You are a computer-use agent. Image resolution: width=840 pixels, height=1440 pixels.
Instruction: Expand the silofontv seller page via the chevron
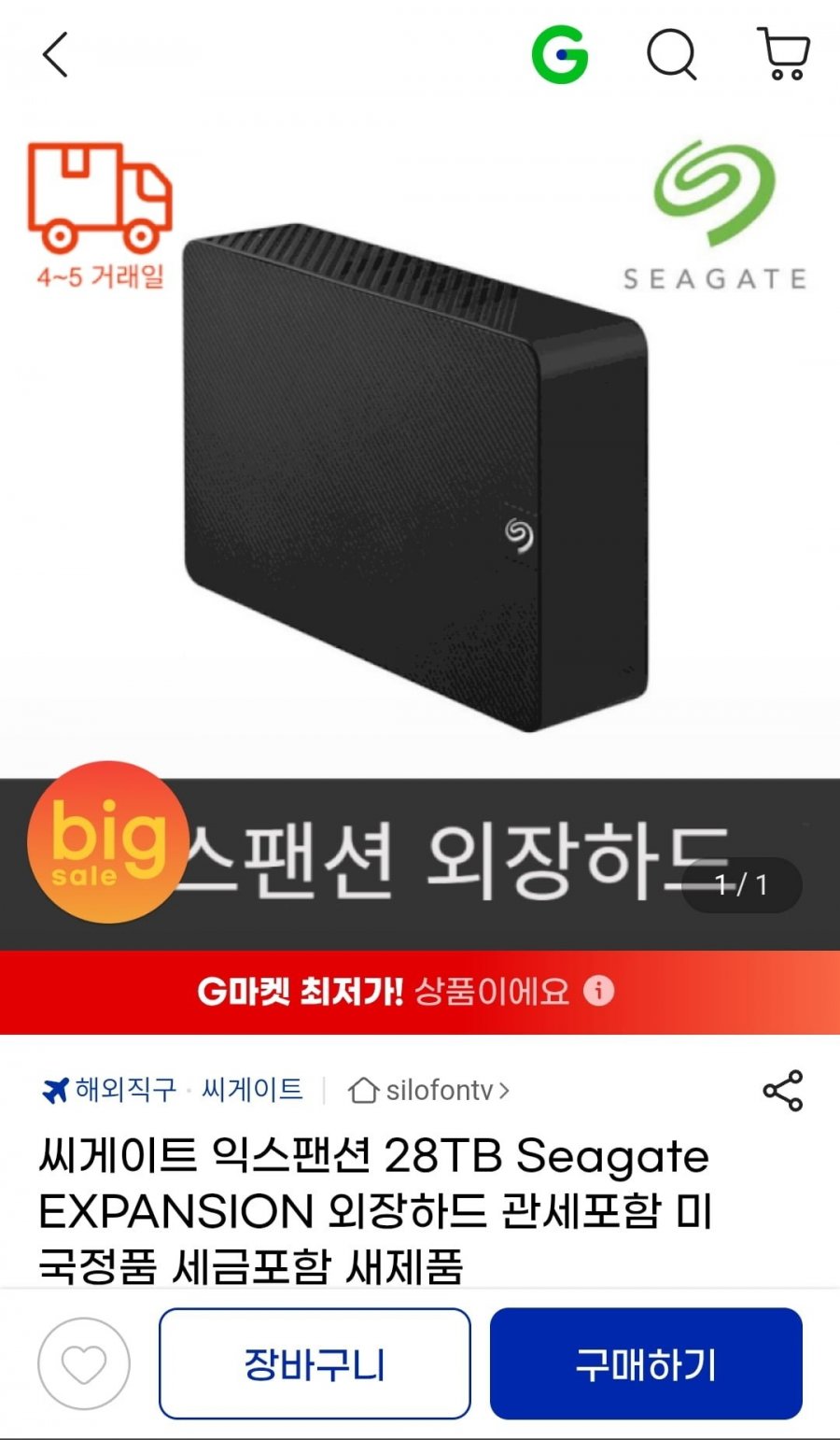click(504, 1089)
